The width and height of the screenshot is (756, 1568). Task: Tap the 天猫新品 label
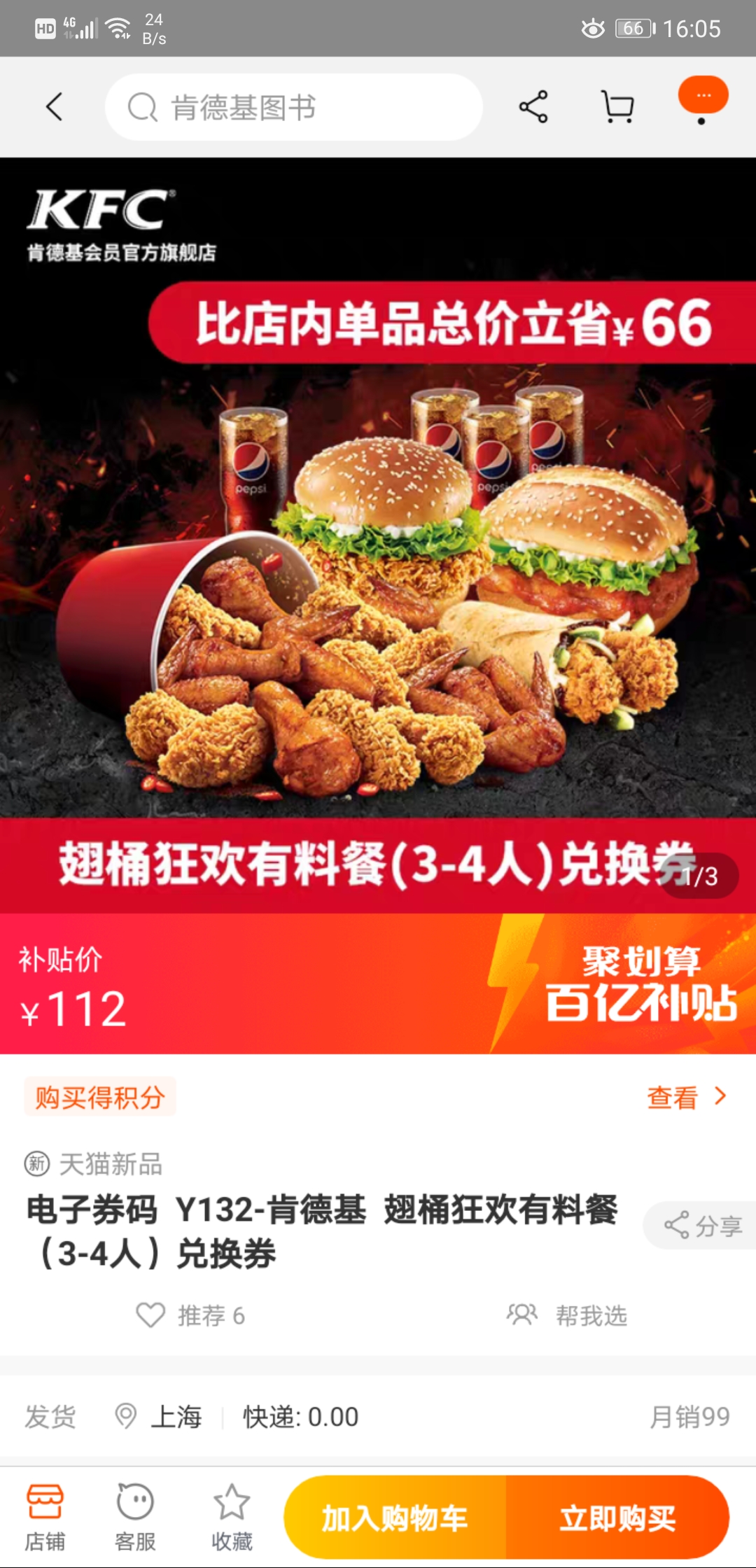point(98,1164)
